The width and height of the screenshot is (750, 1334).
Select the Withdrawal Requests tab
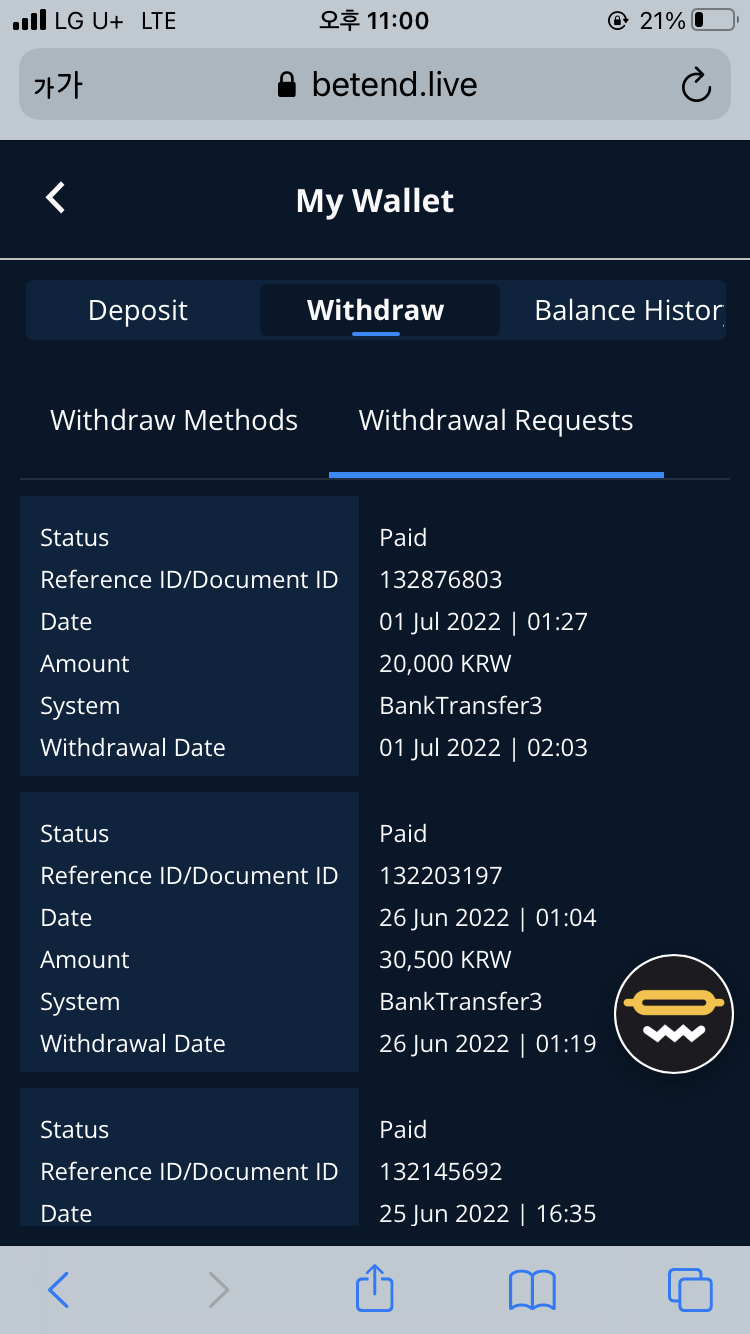click(x=496, y=421)
